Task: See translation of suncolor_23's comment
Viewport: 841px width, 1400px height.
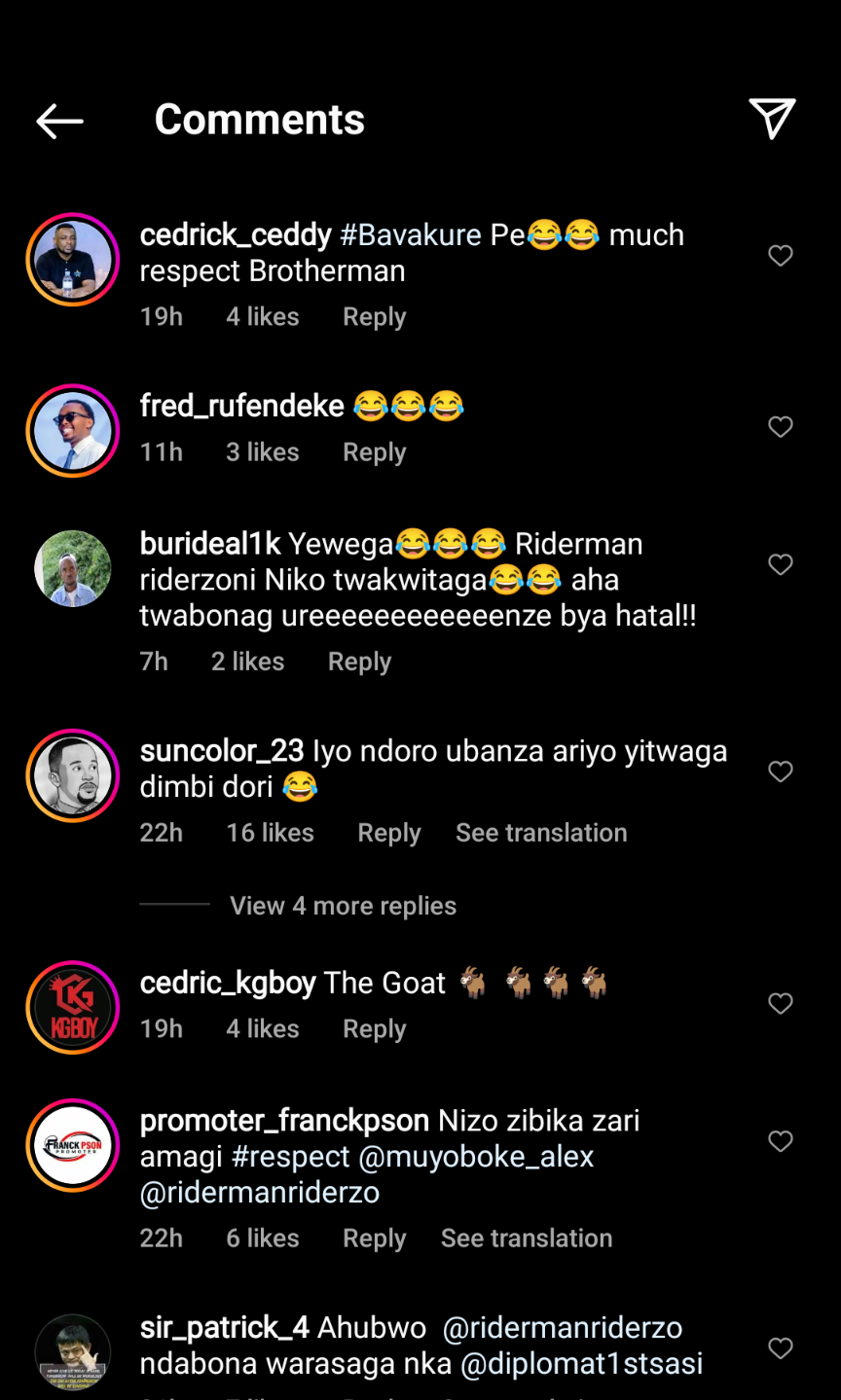Action: [541, 833]
